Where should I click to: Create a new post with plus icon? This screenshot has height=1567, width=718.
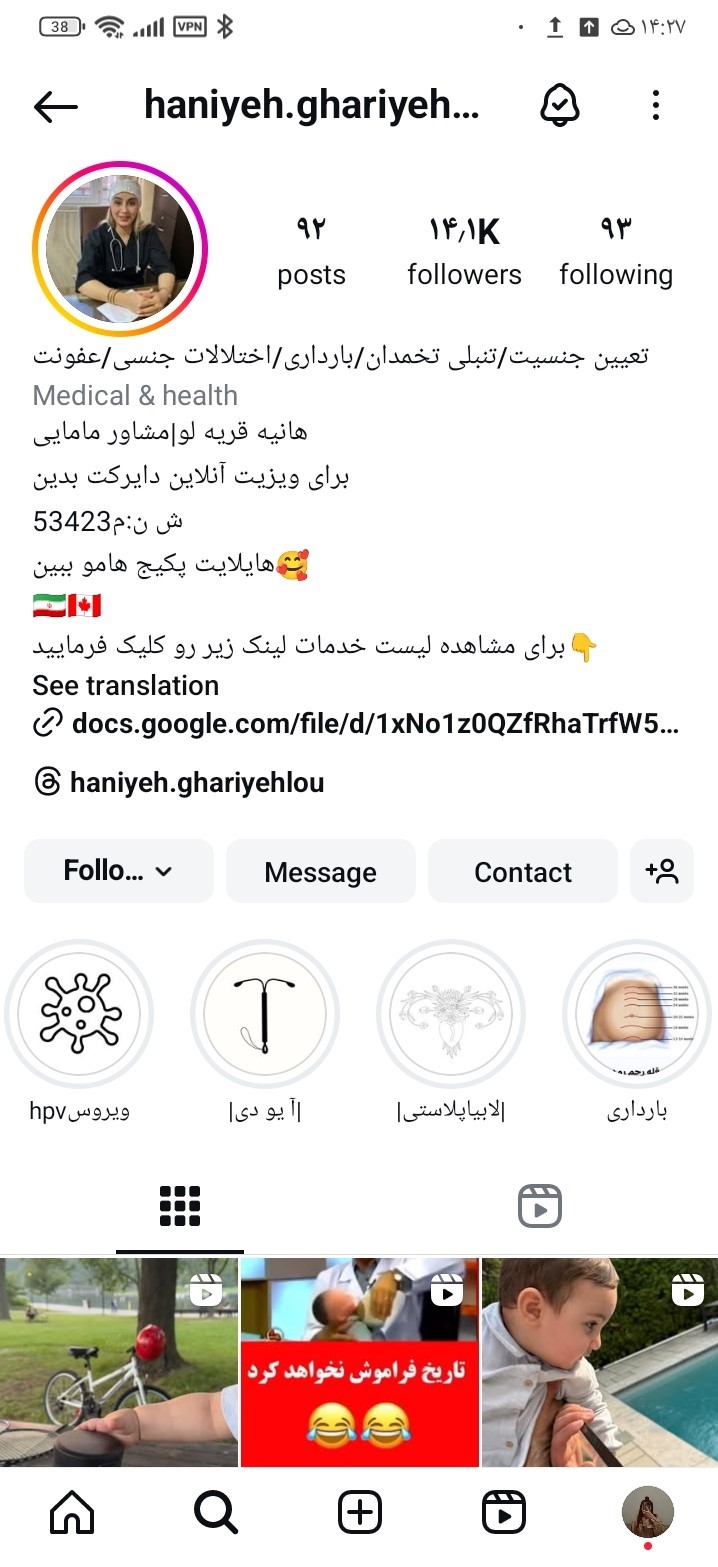point(360,1512)
